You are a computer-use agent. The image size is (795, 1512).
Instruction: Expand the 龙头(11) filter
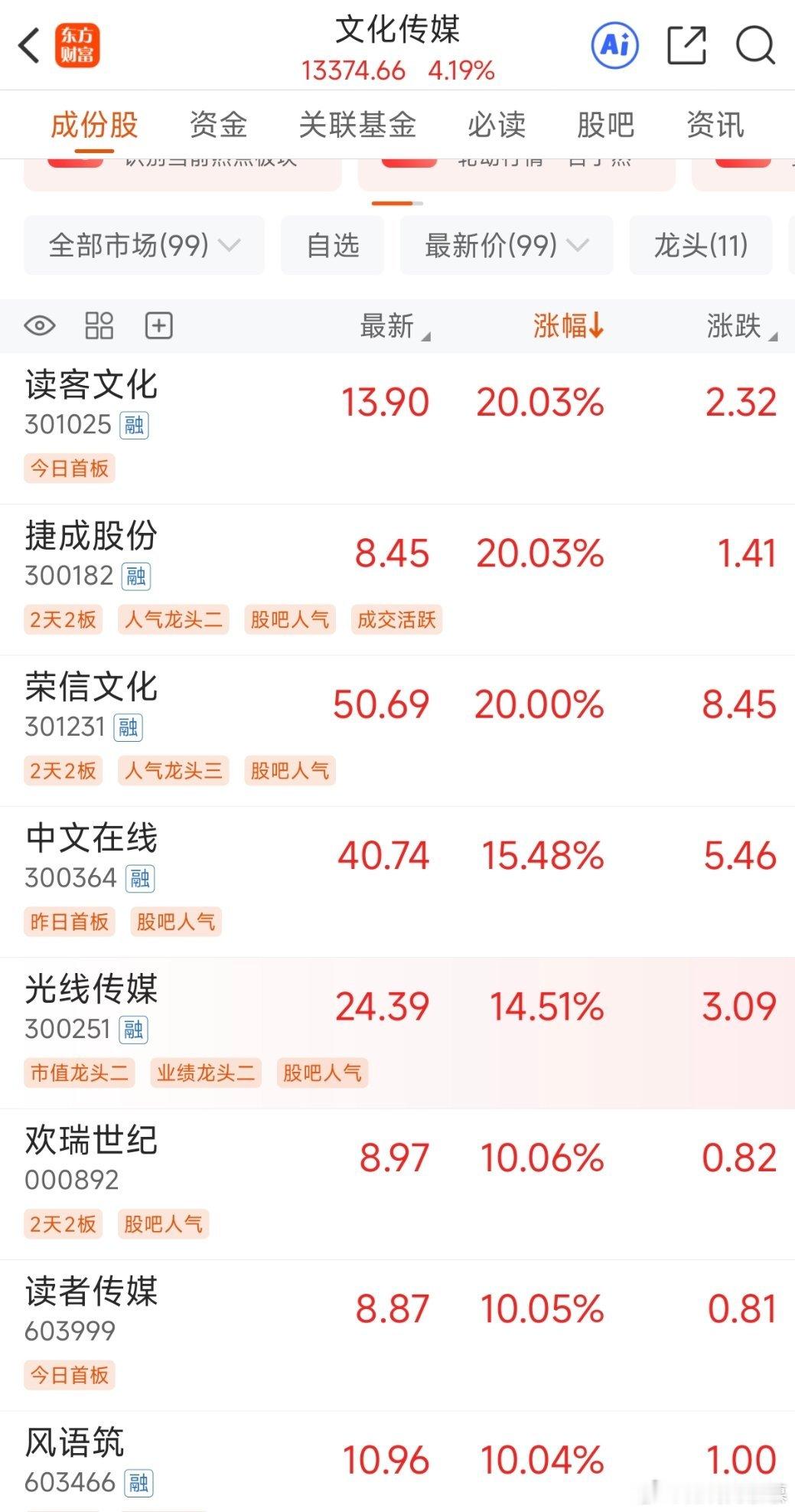pyautogui.click(x=700, y=245)
